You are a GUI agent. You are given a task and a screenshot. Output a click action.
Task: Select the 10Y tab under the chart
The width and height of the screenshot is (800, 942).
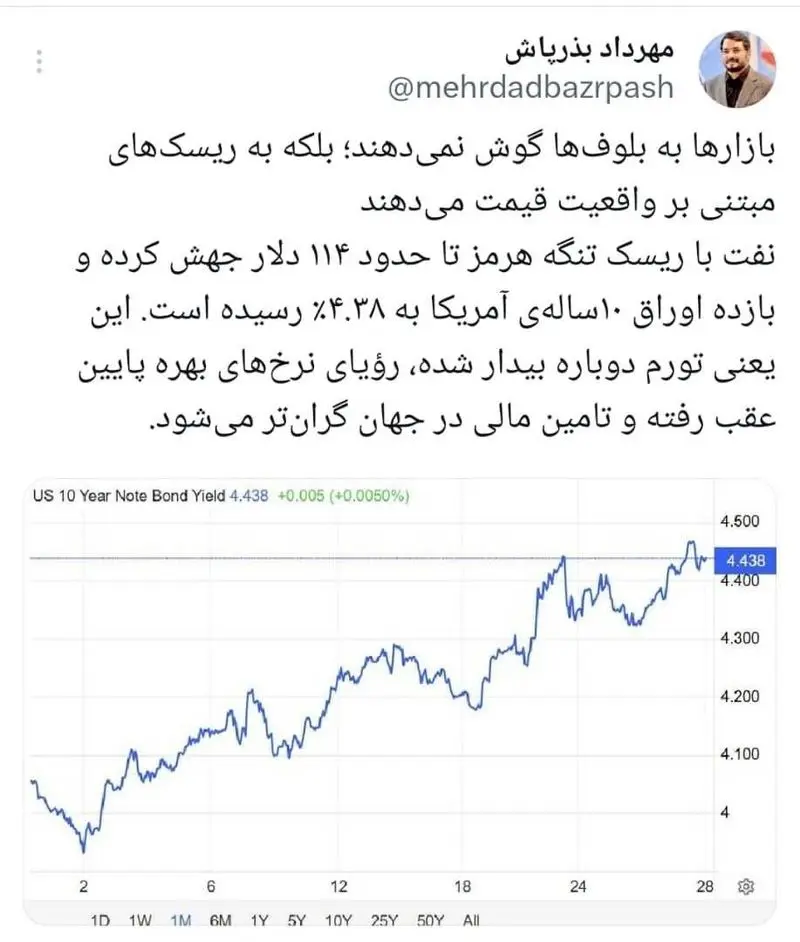click(x=335, y=917)
